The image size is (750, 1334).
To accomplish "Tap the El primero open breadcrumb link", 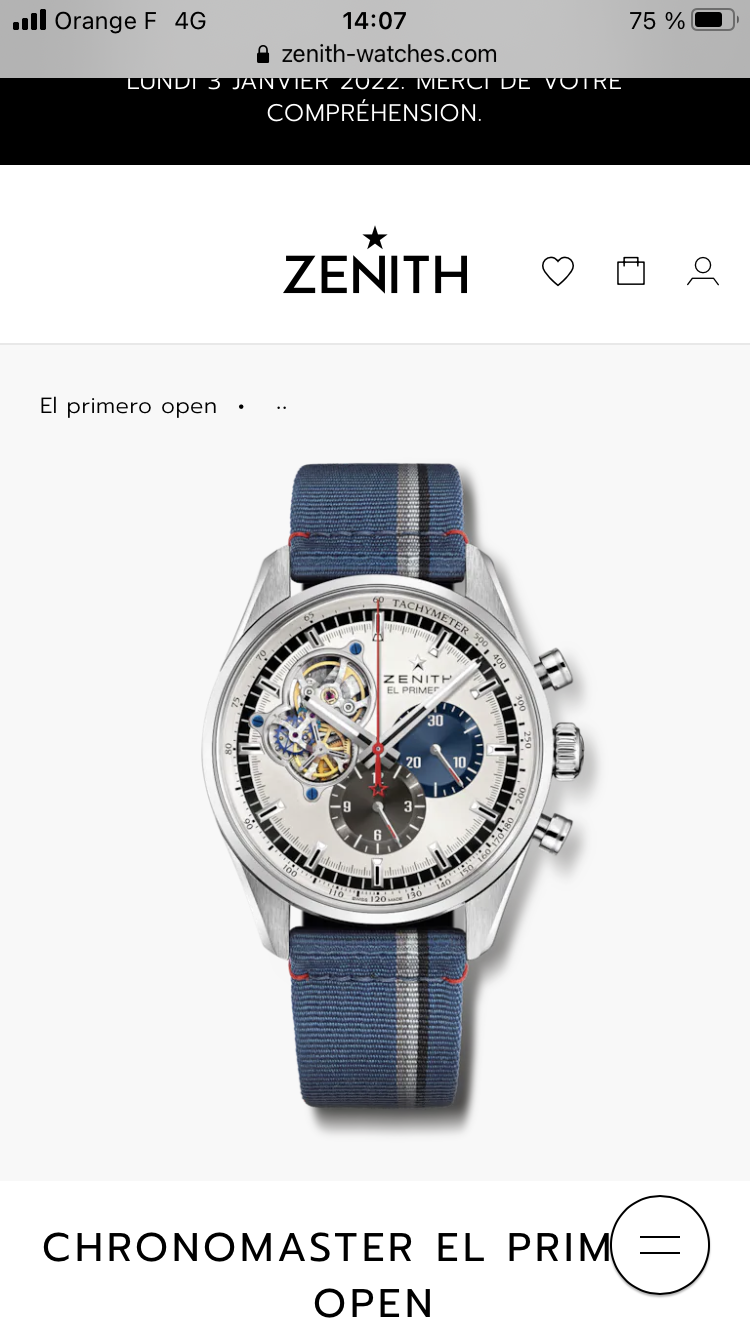I will (x=128, y=406).
